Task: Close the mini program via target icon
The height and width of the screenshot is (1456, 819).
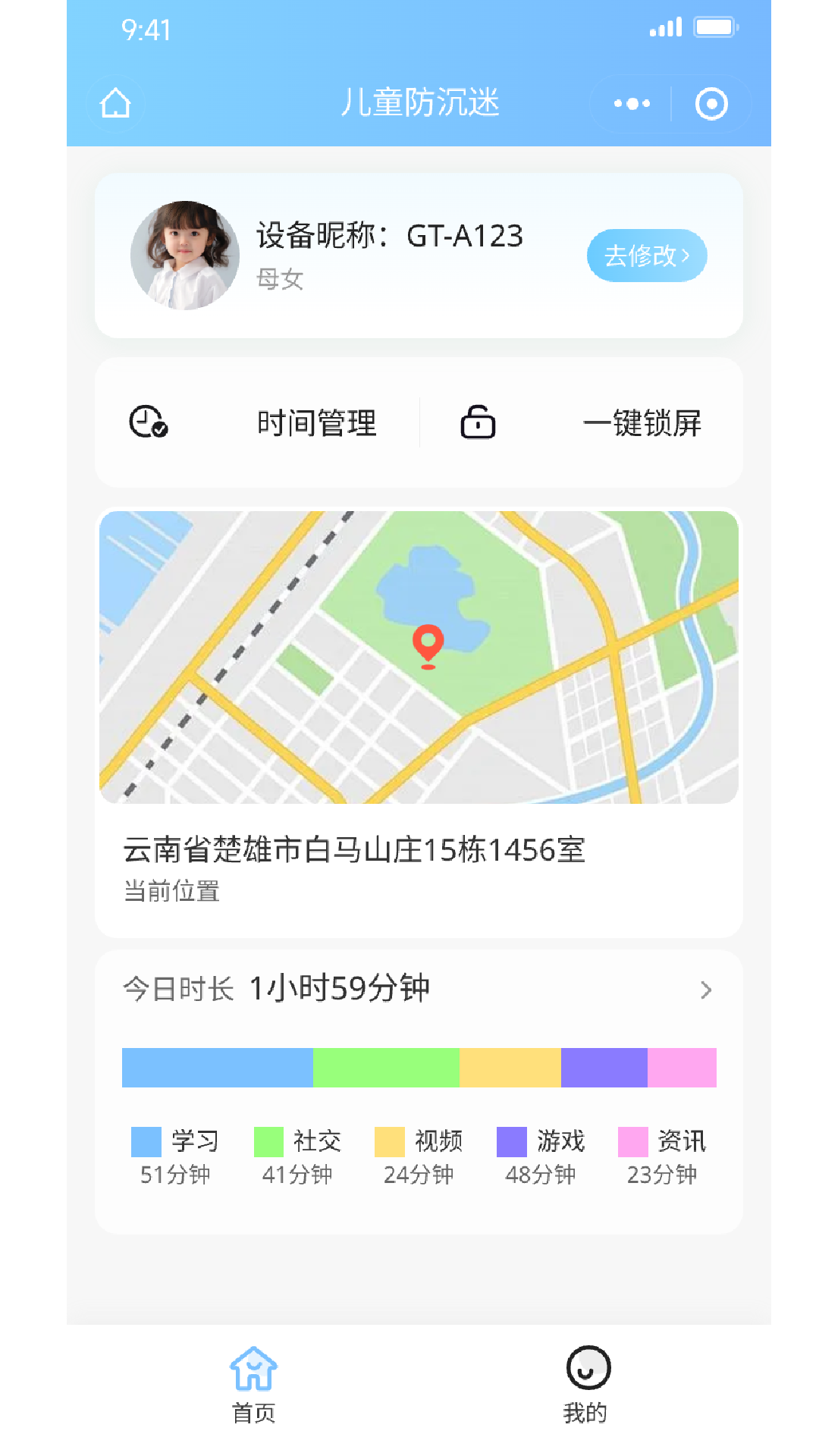Action: click(711, 104)
